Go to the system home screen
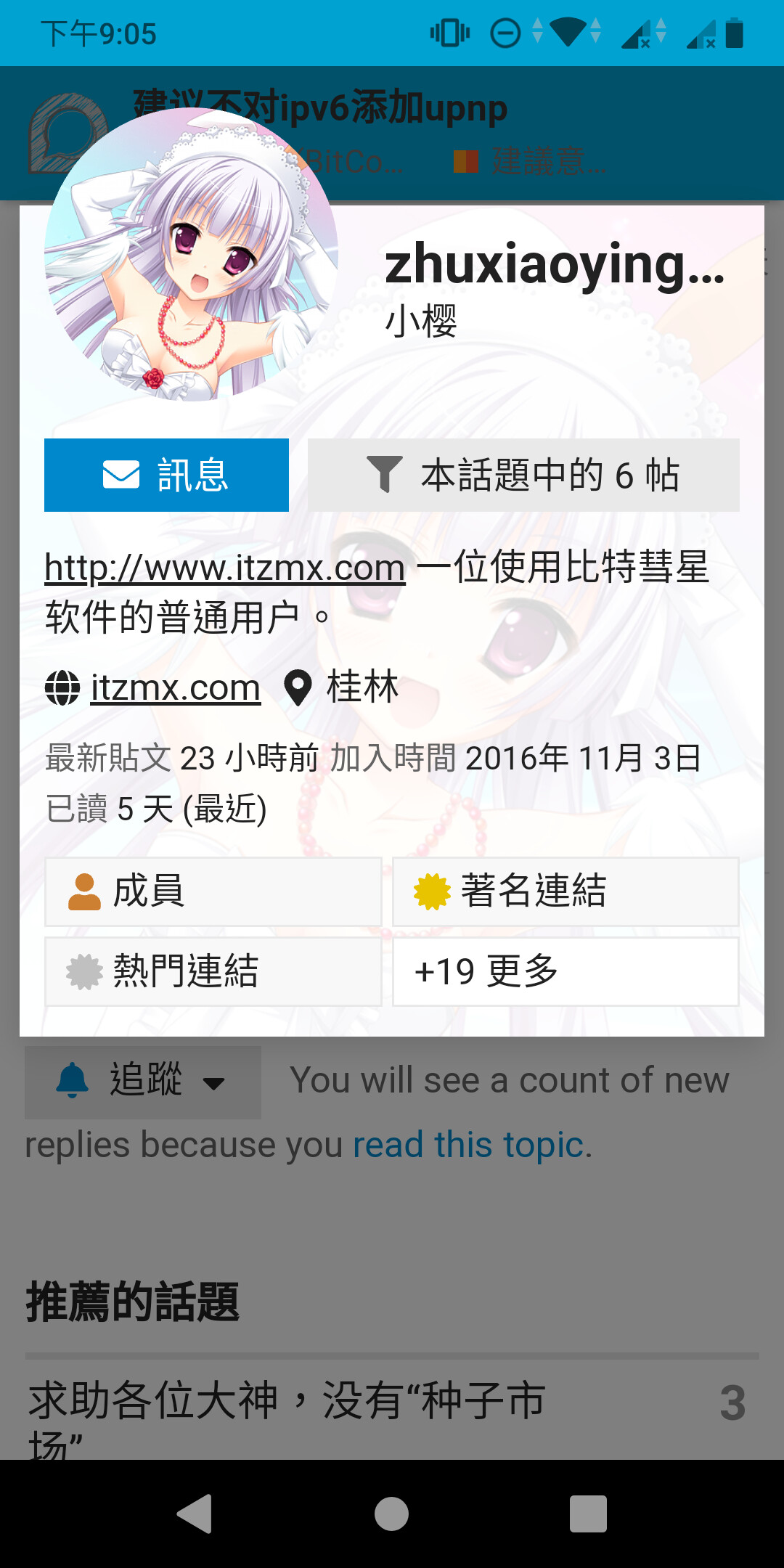The image size is (784, 1568). tap(391, 1514)
